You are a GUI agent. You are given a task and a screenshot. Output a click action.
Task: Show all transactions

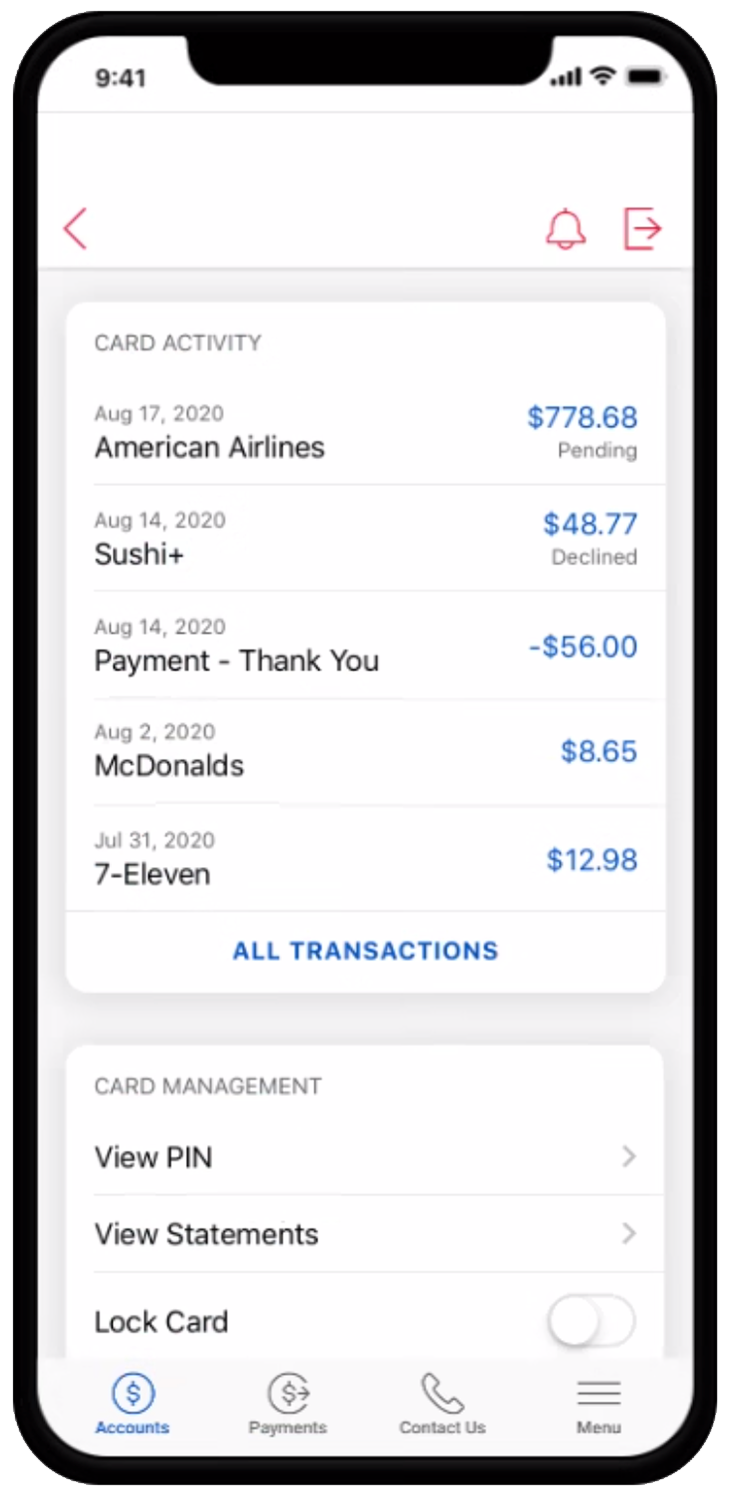pyautogui.click(x=366, y=951)
